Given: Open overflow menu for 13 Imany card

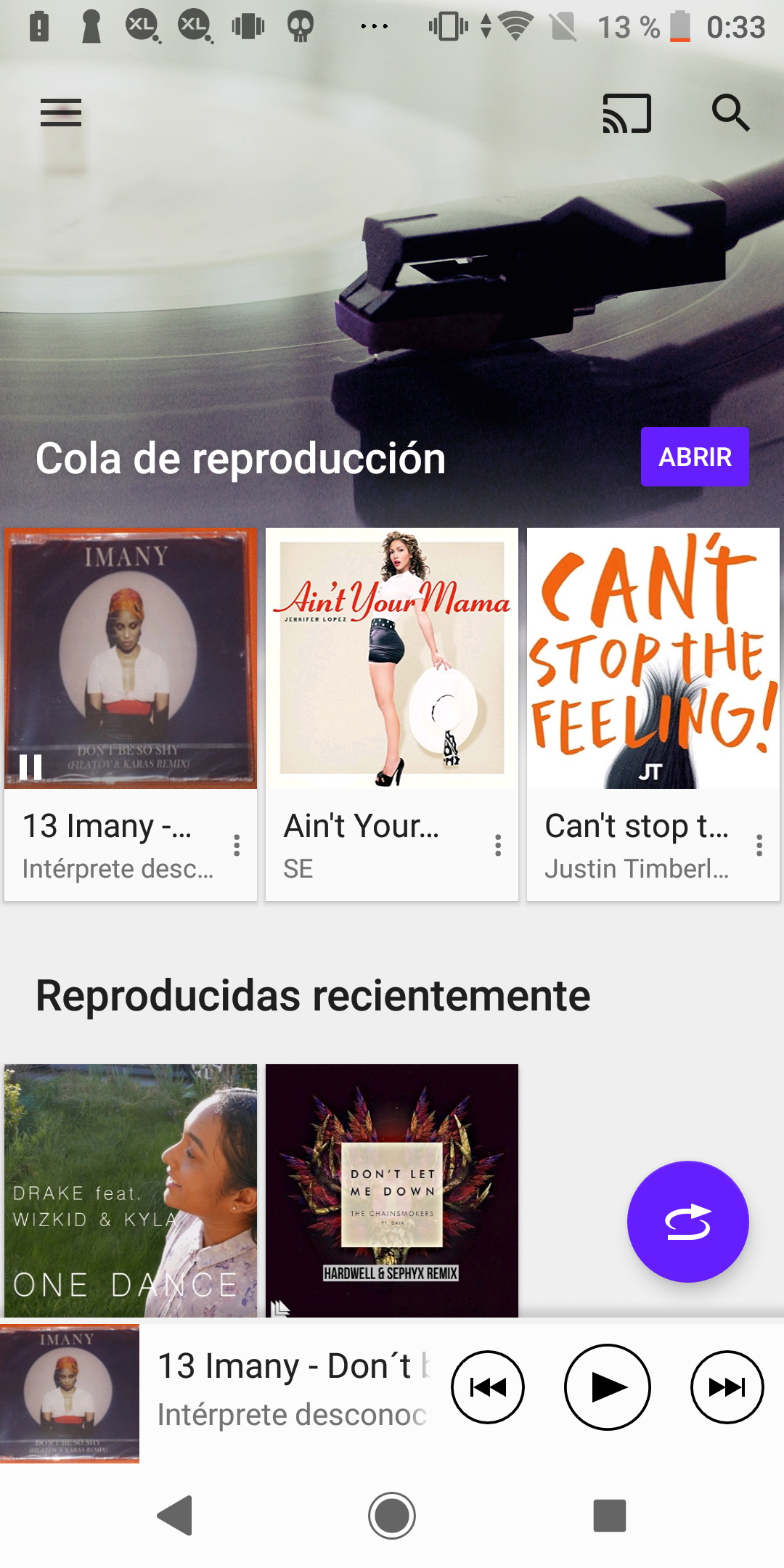Looking at the screenshot, I should coord(237,845).
